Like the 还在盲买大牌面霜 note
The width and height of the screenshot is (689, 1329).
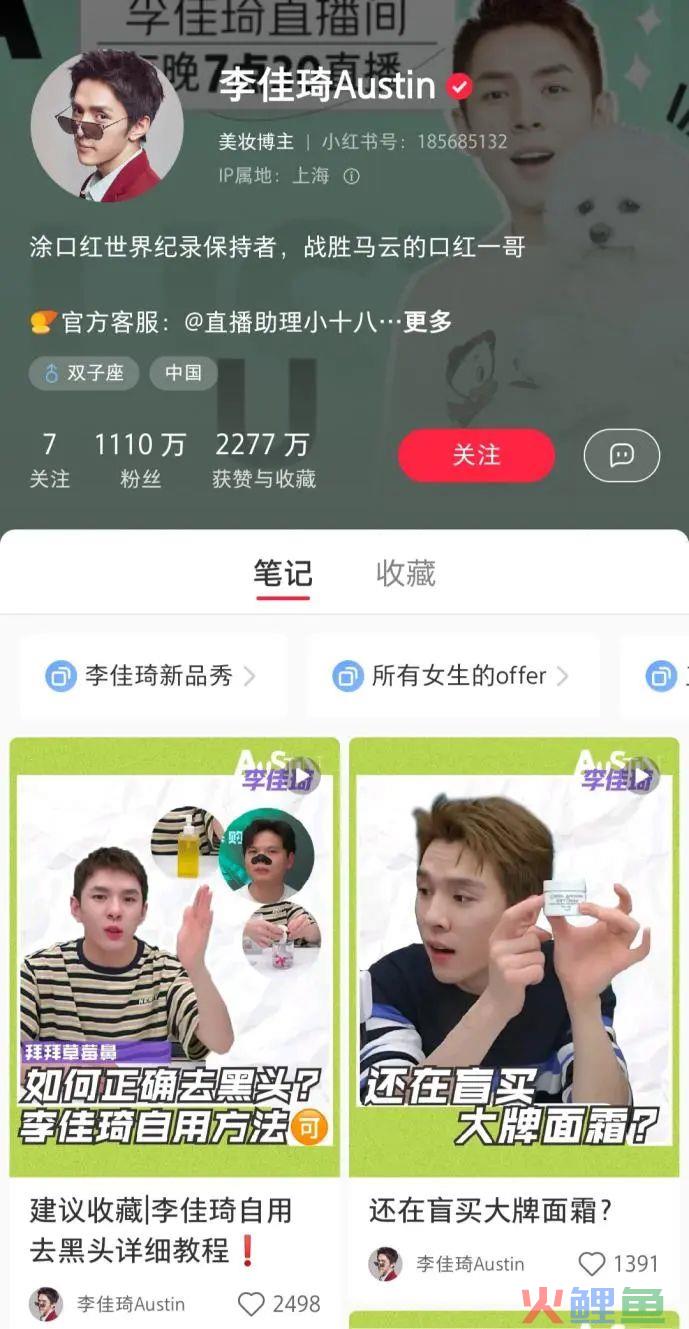[592, 1264]
